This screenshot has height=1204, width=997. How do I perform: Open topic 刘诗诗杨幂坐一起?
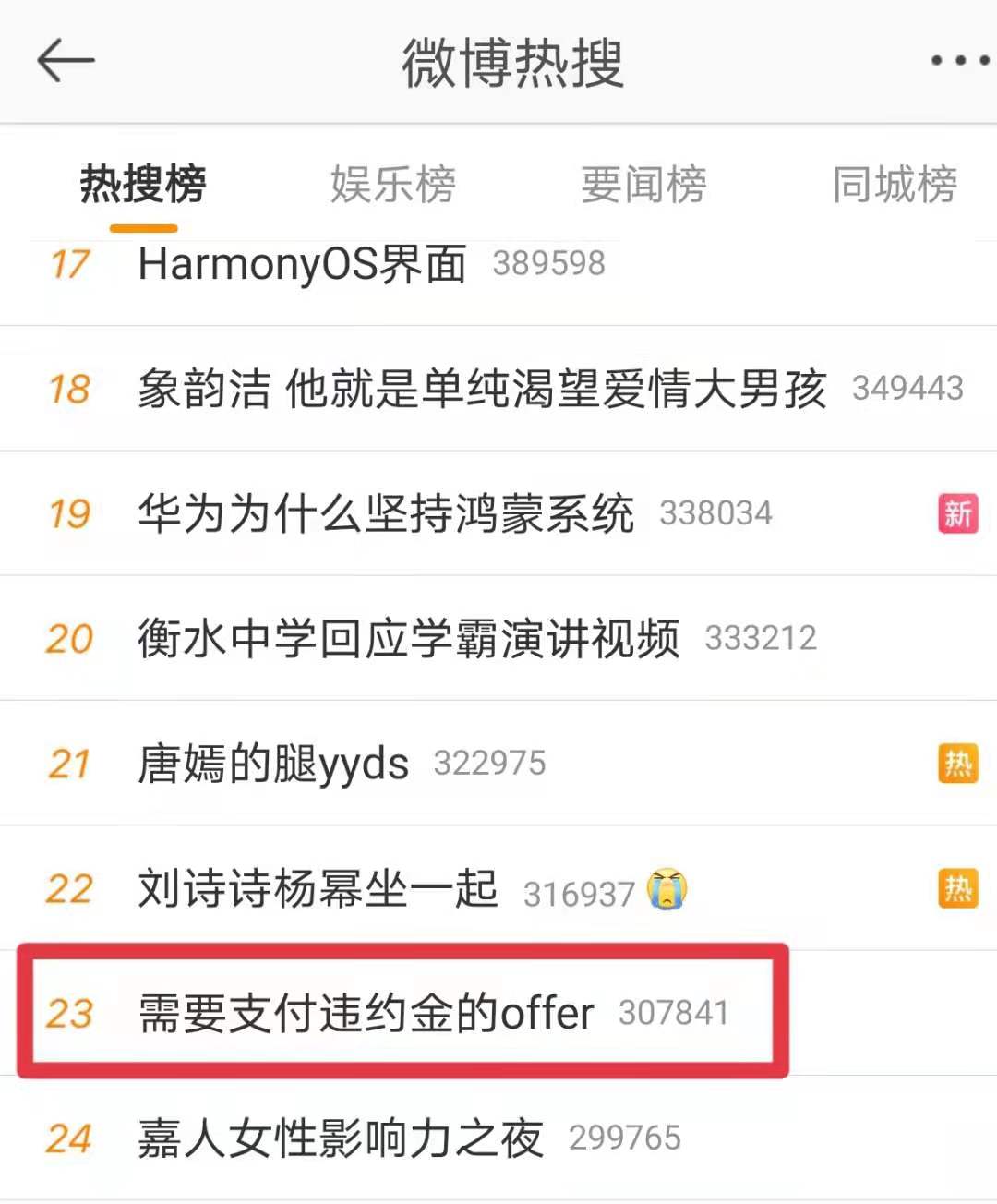[x=318, y=889]
